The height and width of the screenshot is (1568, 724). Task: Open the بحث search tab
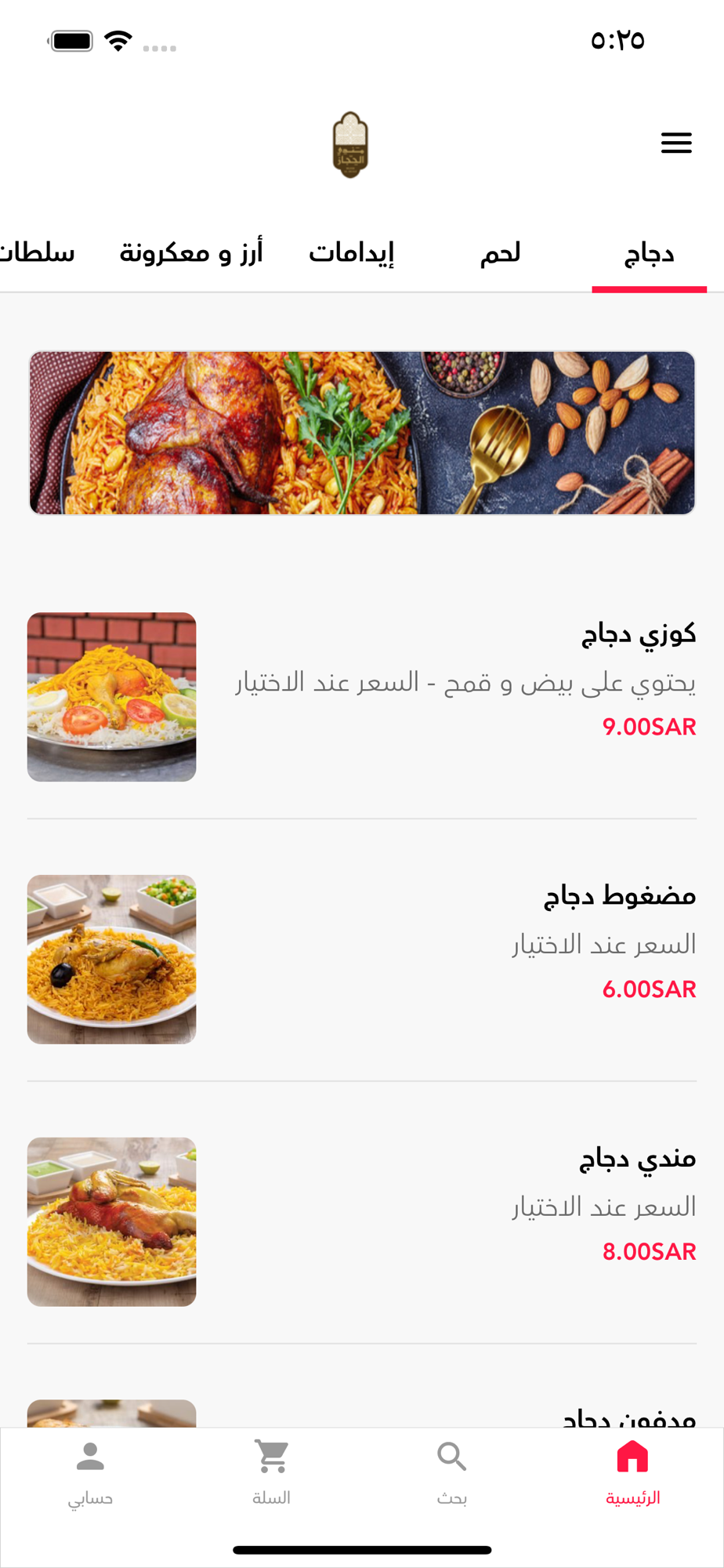452,1474
